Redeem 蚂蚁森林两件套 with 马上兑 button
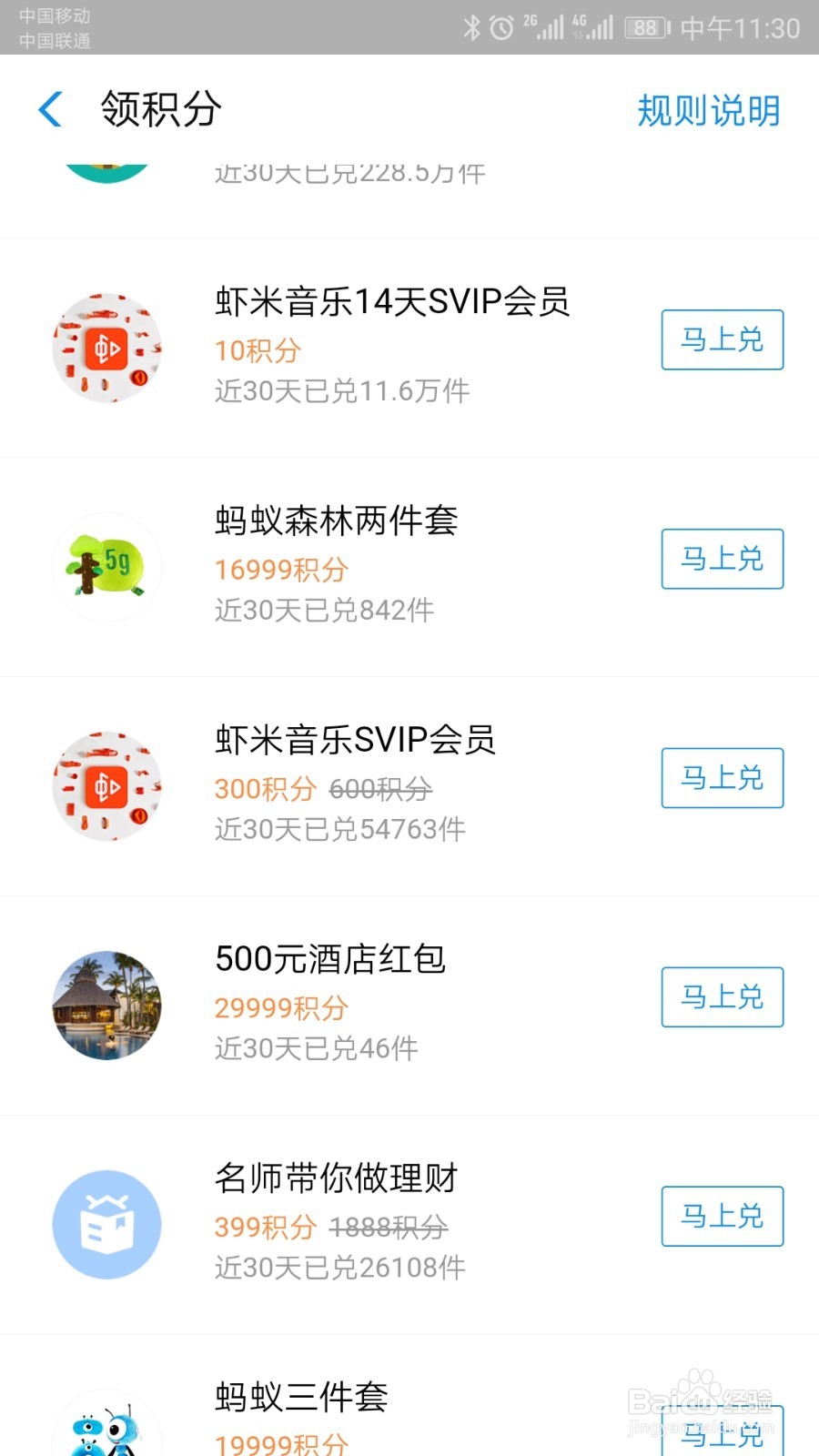819x1456 pixels. point(722,559)
